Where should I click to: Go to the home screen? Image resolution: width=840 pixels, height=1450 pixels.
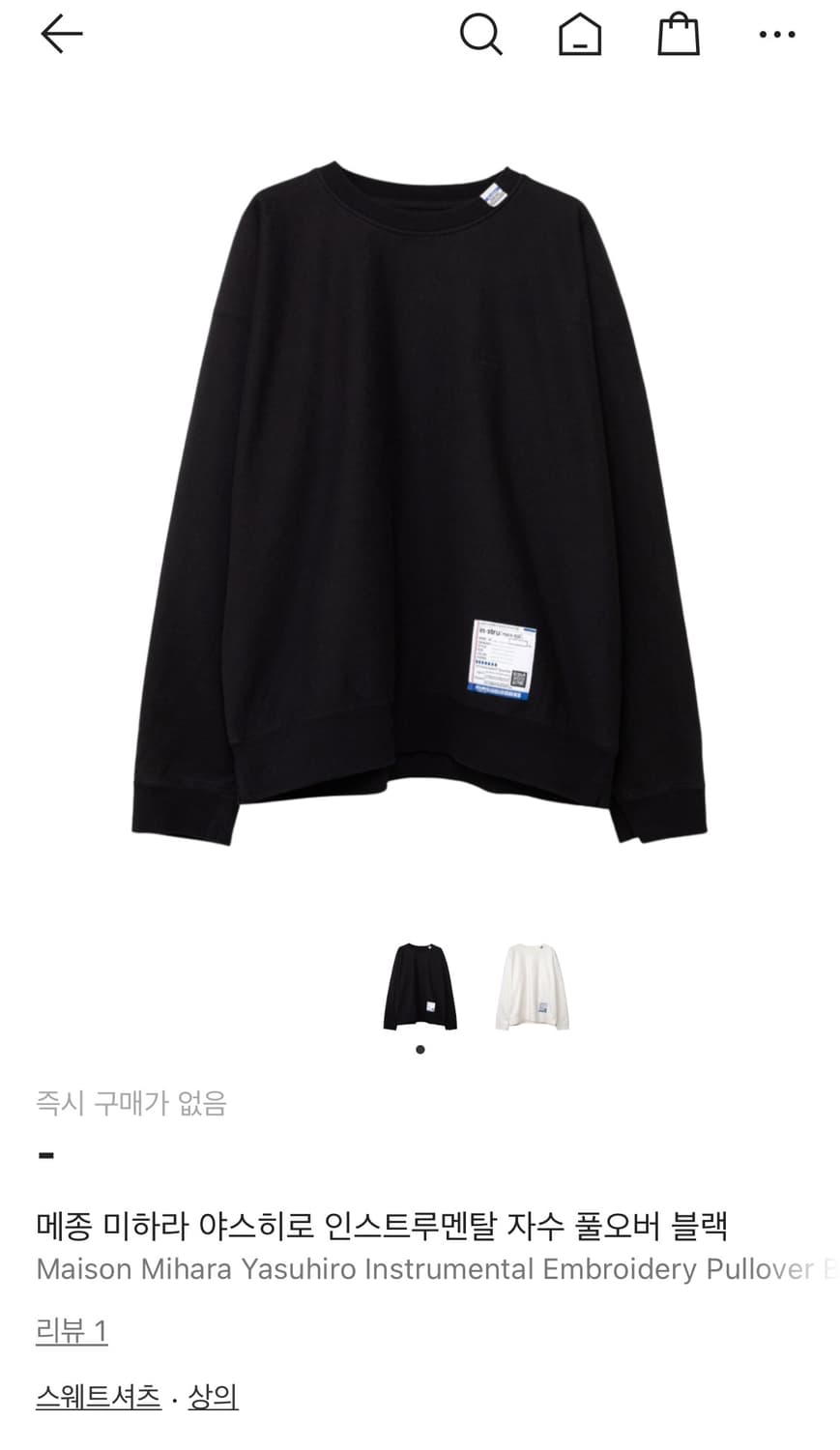[x=579, y=34]
